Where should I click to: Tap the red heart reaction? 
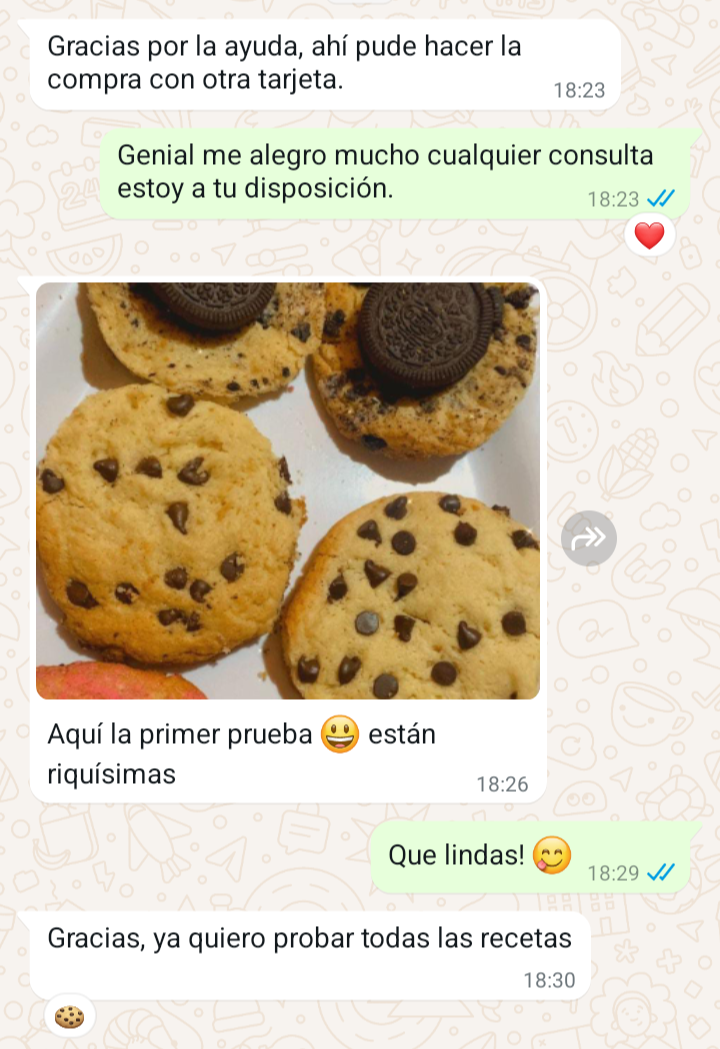pos(649,236)
